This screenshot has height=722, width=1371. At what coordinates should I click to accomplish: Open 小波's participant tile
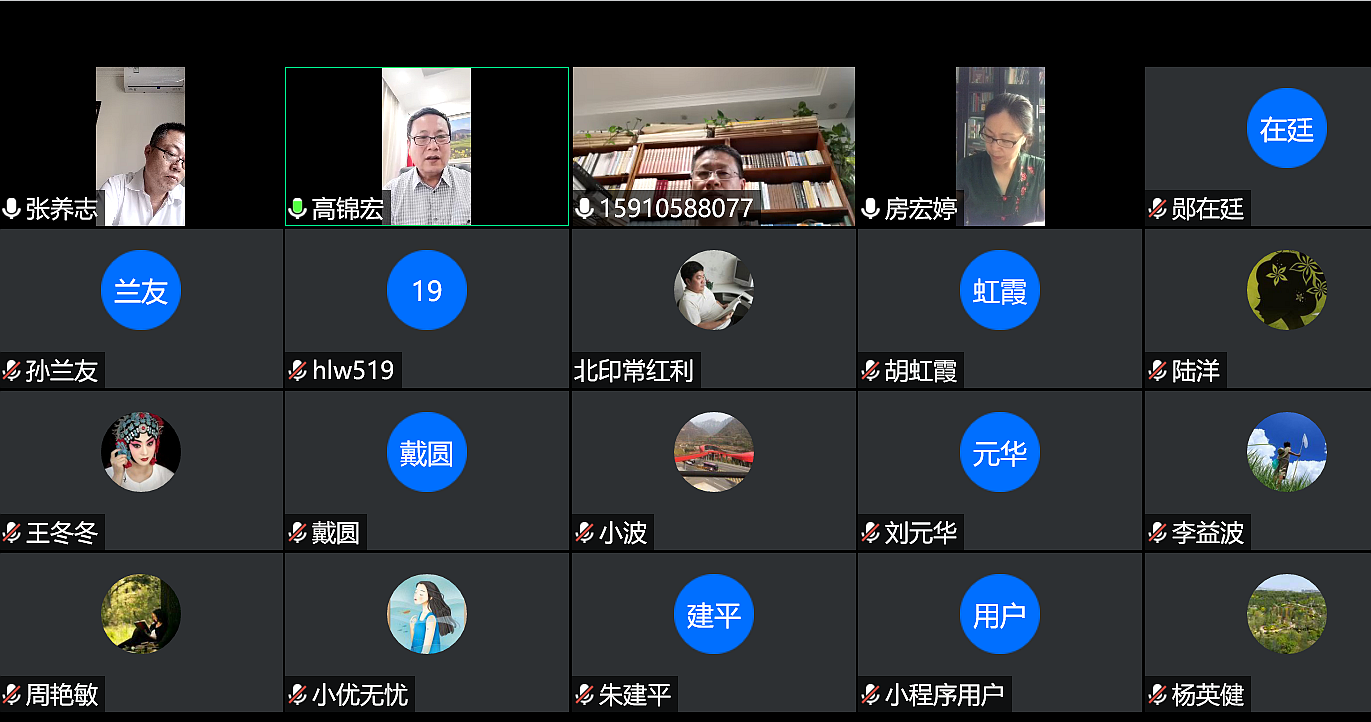713,470
